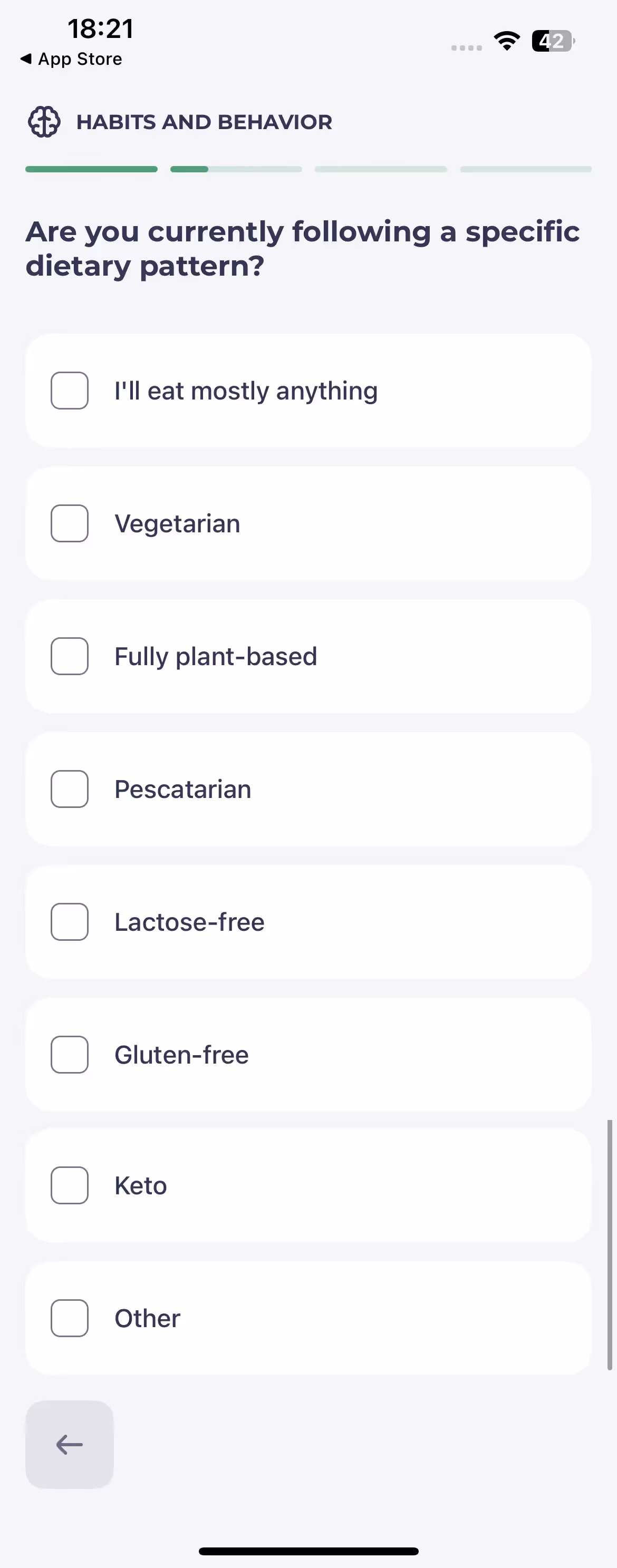Return to App Store via status bar link
Image resolution: width=617 pixels, height=1568 pixels.
[x=72, y=59]
